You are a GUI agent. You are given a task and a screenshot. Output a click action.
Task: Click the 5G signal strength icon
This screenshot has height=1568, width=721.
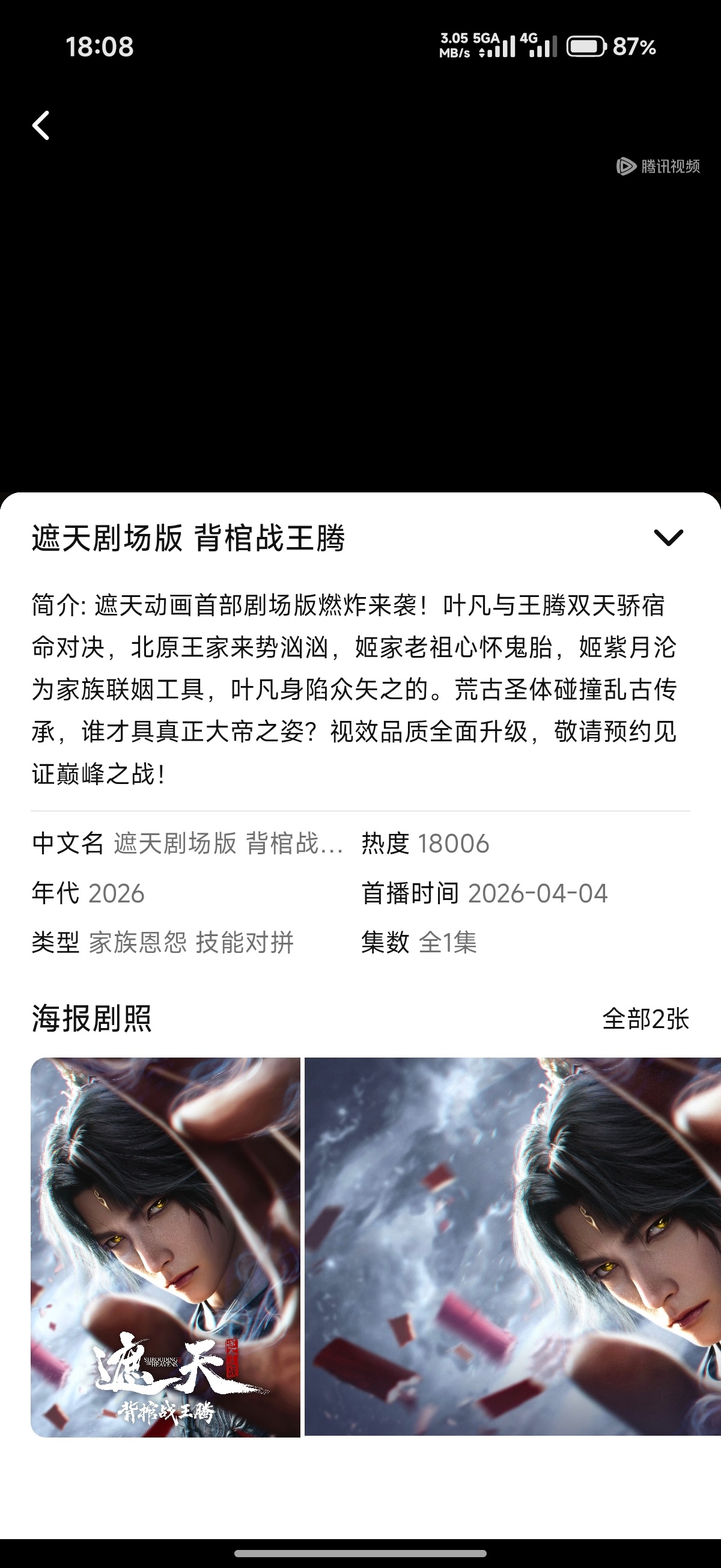point(502,46)
